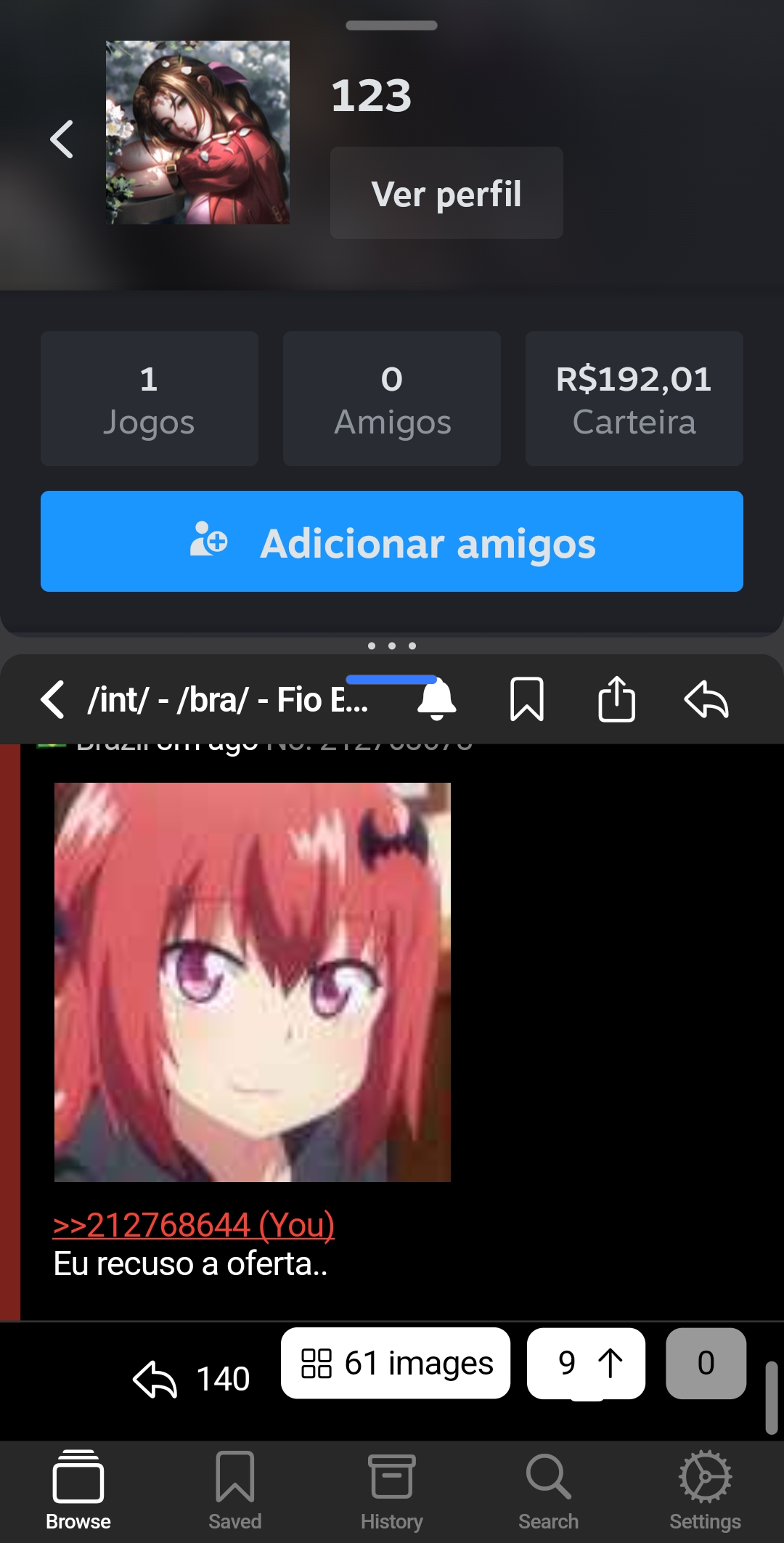Image resolution: width=784 pixels, height=1543 pixels.
Task: View the 61 images gallery
Action: (x=396, y=1363)
